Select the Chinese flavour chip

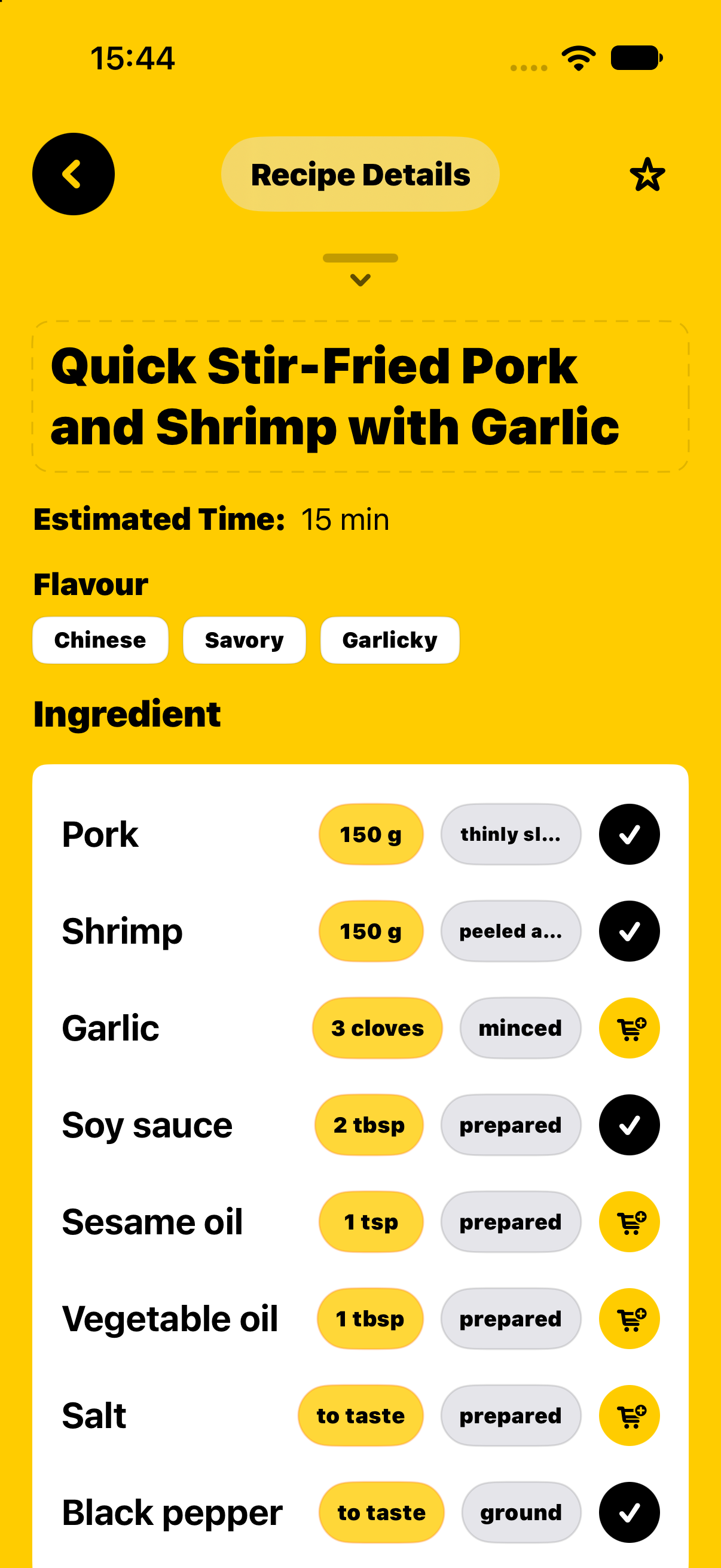[100, 640]
